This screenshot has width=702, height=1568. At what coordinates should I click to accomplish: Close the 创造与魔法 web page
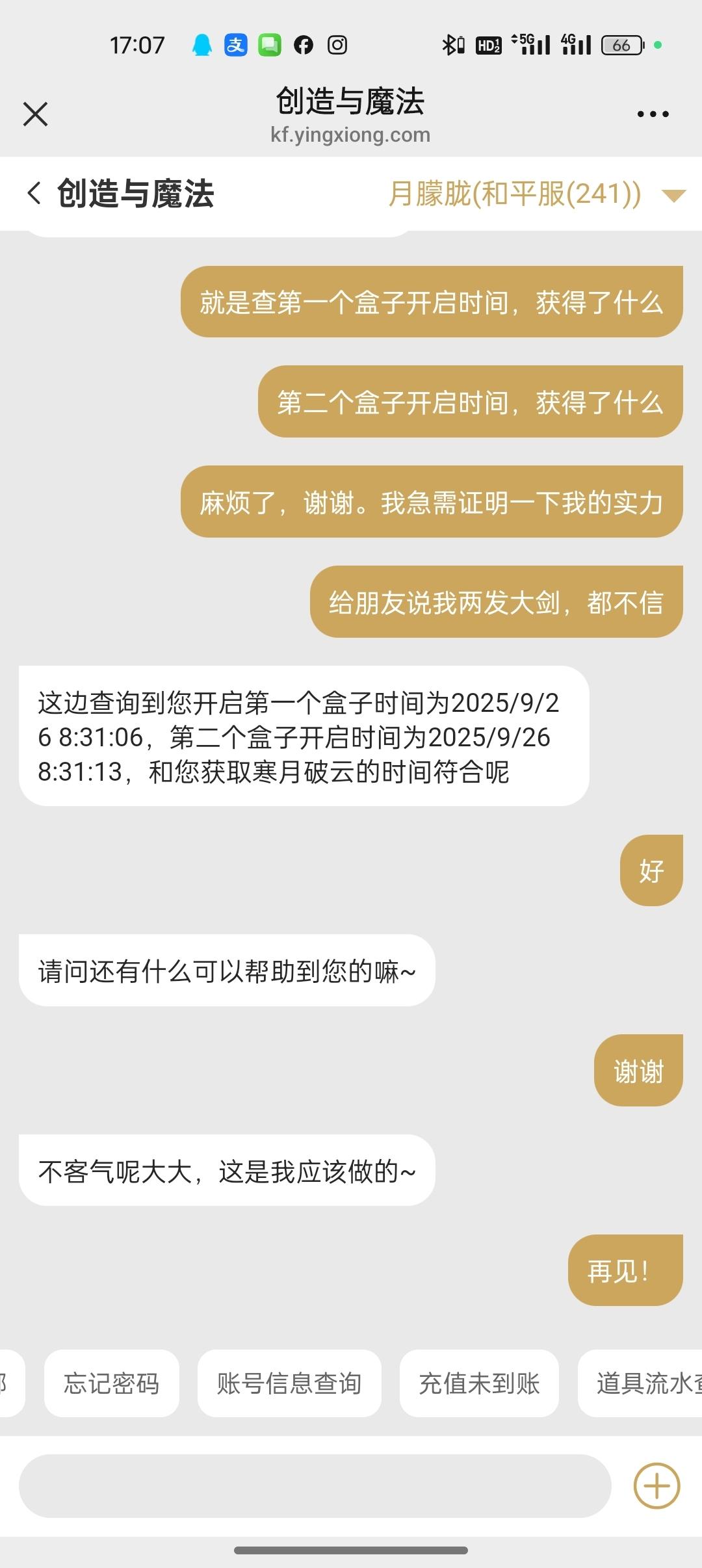tap(35, 114)
